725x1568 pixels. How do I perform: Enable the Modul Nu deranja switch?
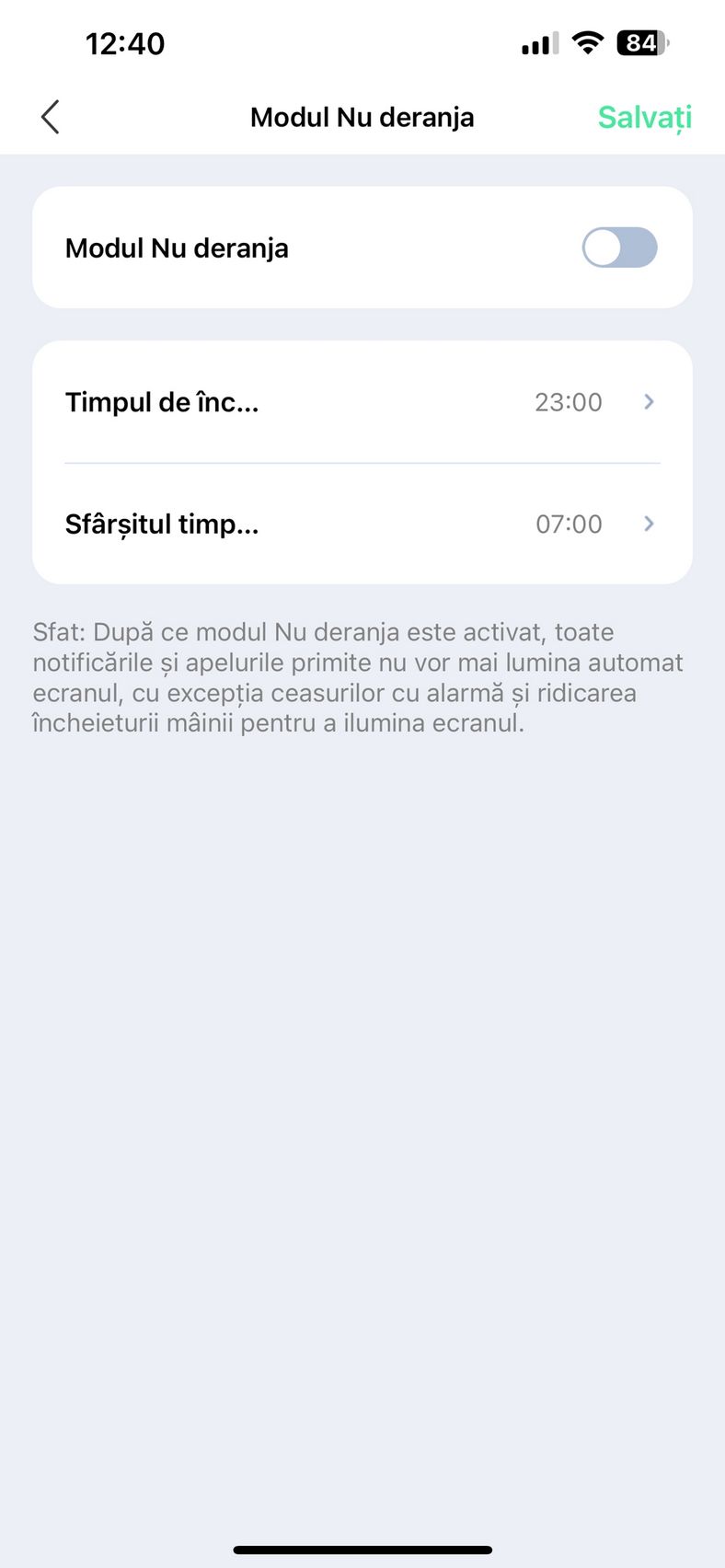[x=619, y=248]
